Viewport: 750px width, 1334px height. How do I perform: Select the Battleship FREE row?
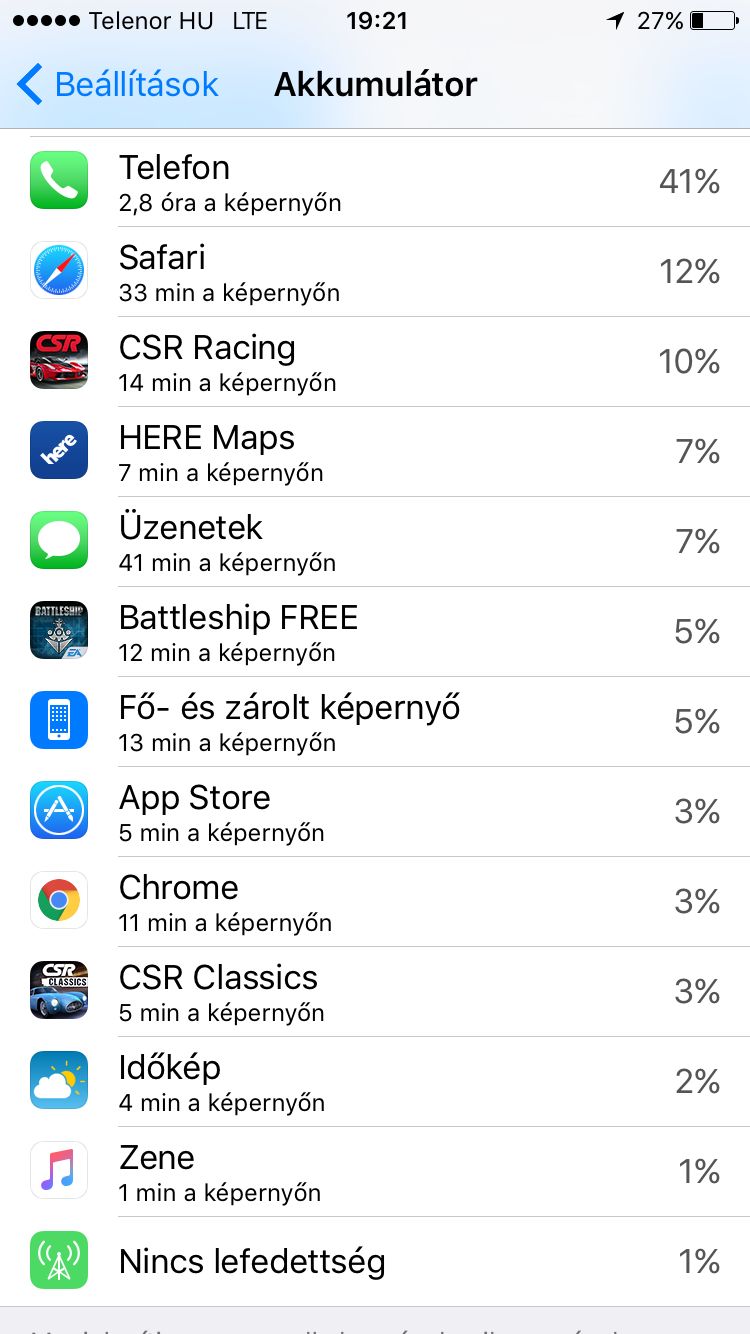[x=375, y=632]
